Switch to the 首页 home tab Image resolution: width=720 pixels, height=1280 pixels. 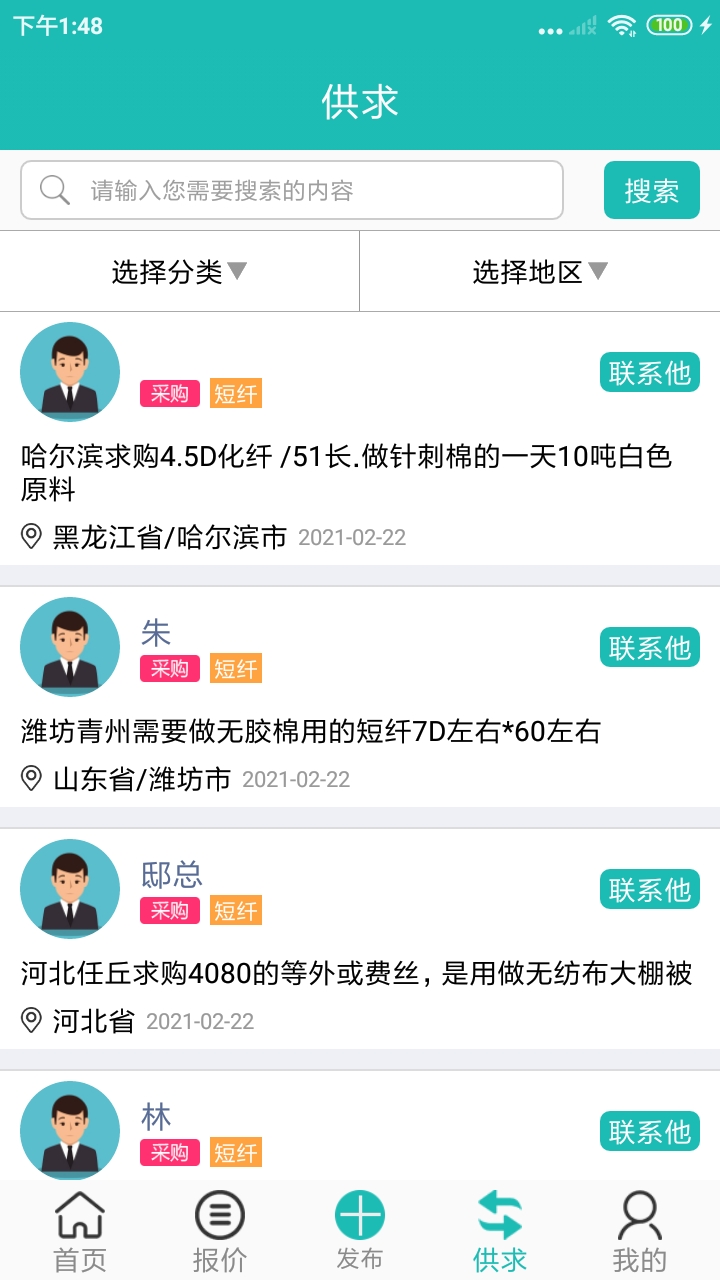[x=80, y=1231]
